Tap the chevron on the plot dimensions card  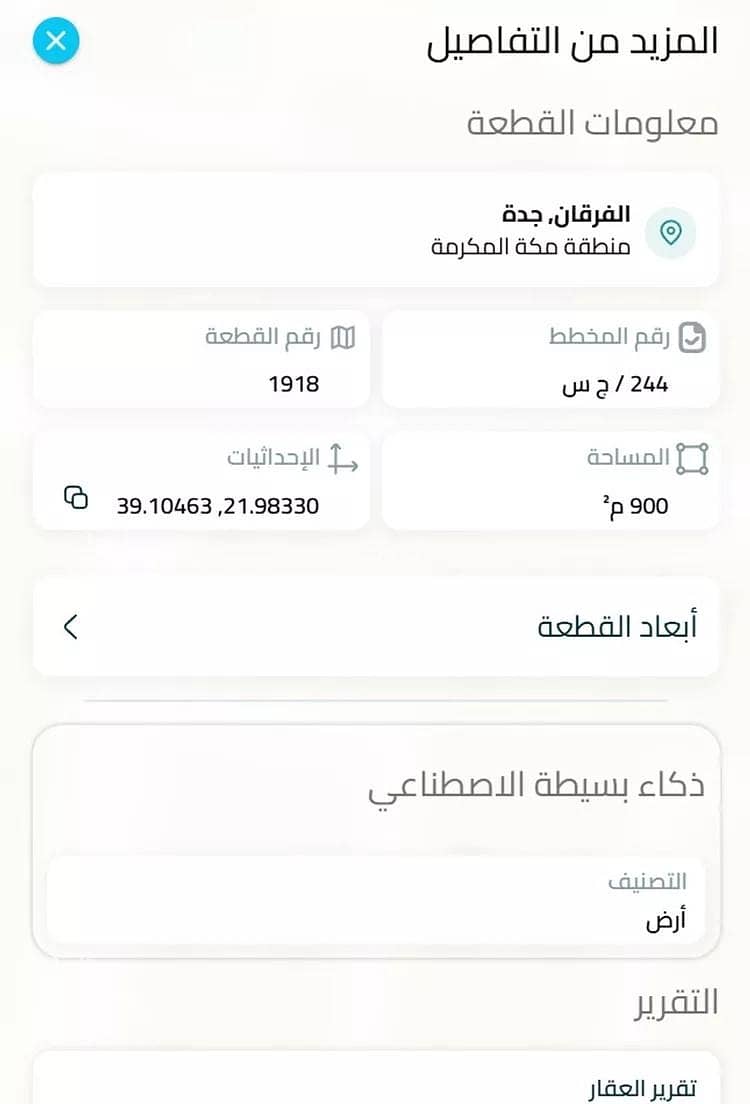pos(68,628)
